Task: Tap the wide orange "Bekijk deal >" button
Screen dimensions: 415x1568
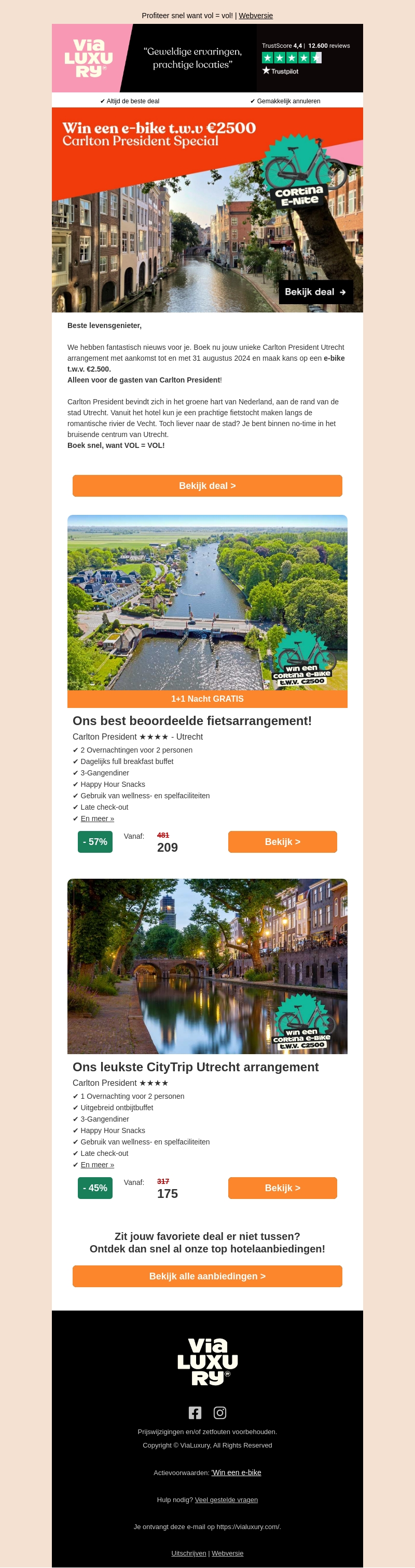Action: 207,486
